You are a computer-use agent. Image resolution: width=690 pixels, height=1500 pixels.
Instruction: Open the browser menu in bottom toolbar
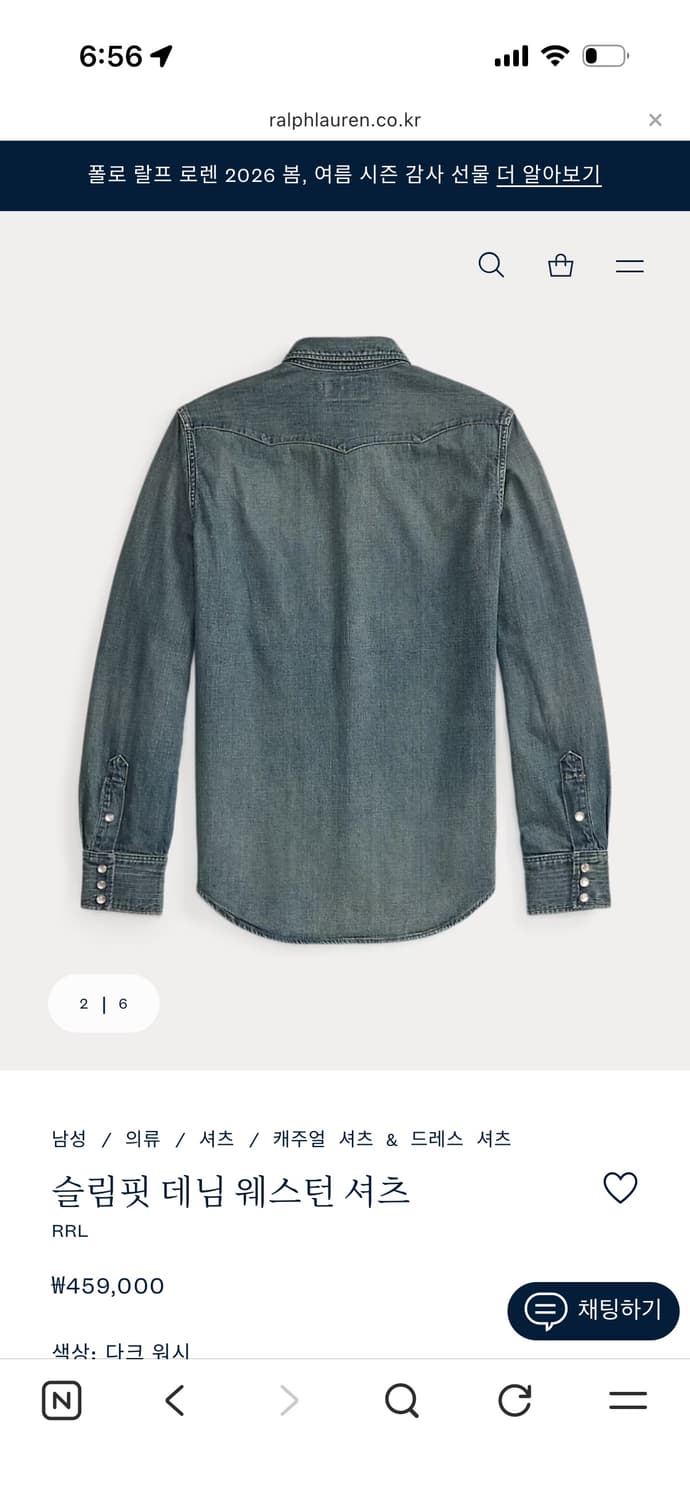tap(628, 1401)
